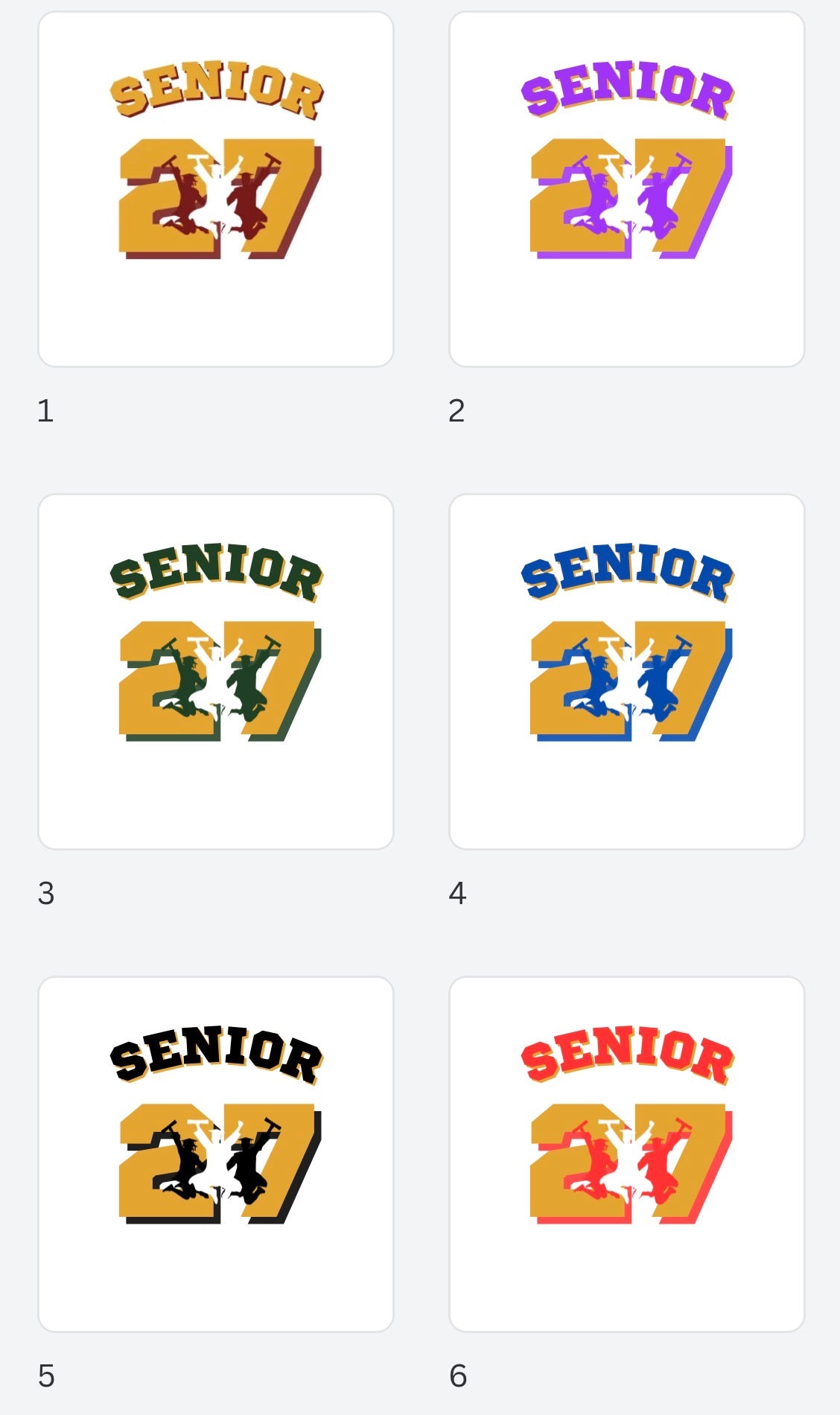This screenshot has width=840, height=1415.
Task: Select design 2 with purple Senior 27
Action: tap(627, 189)
